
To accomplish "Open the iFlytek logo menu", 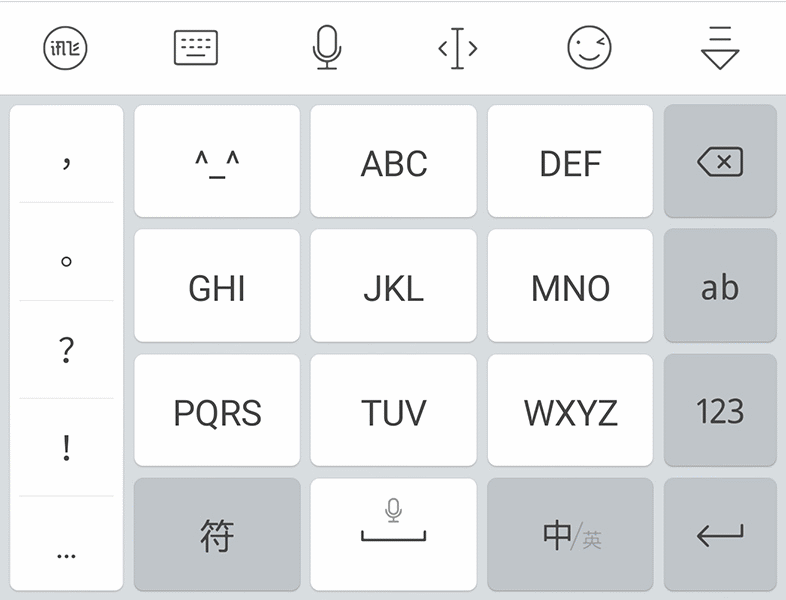I will point(65,48).
